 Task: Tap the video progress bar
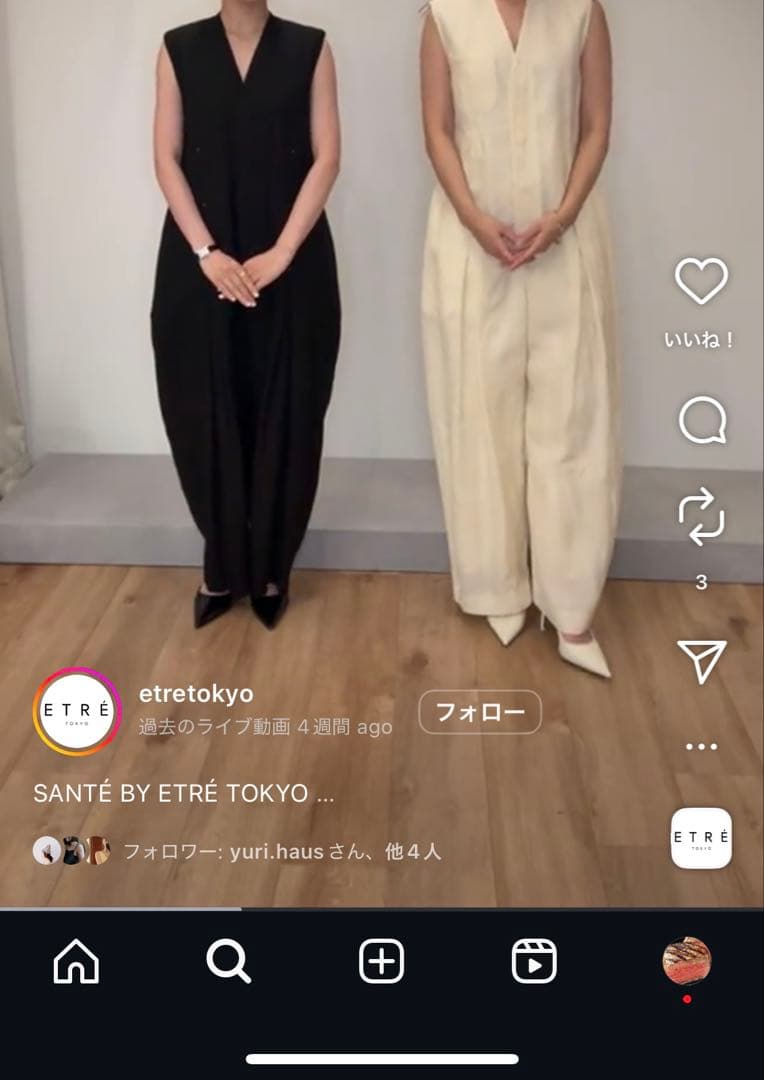(382, 905)
